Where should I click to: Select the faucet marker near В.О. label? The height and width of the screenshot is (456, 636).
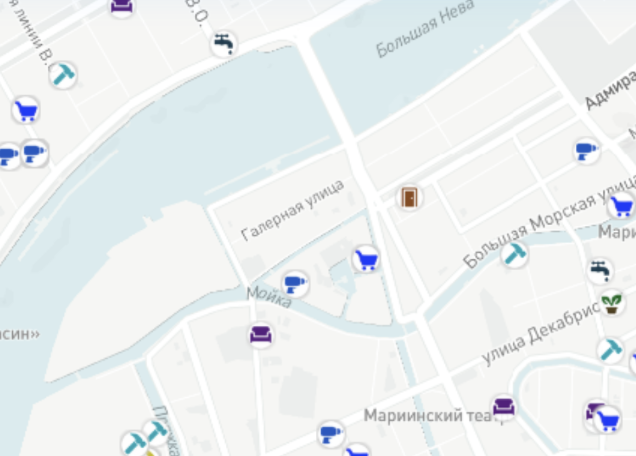point(224,43)
